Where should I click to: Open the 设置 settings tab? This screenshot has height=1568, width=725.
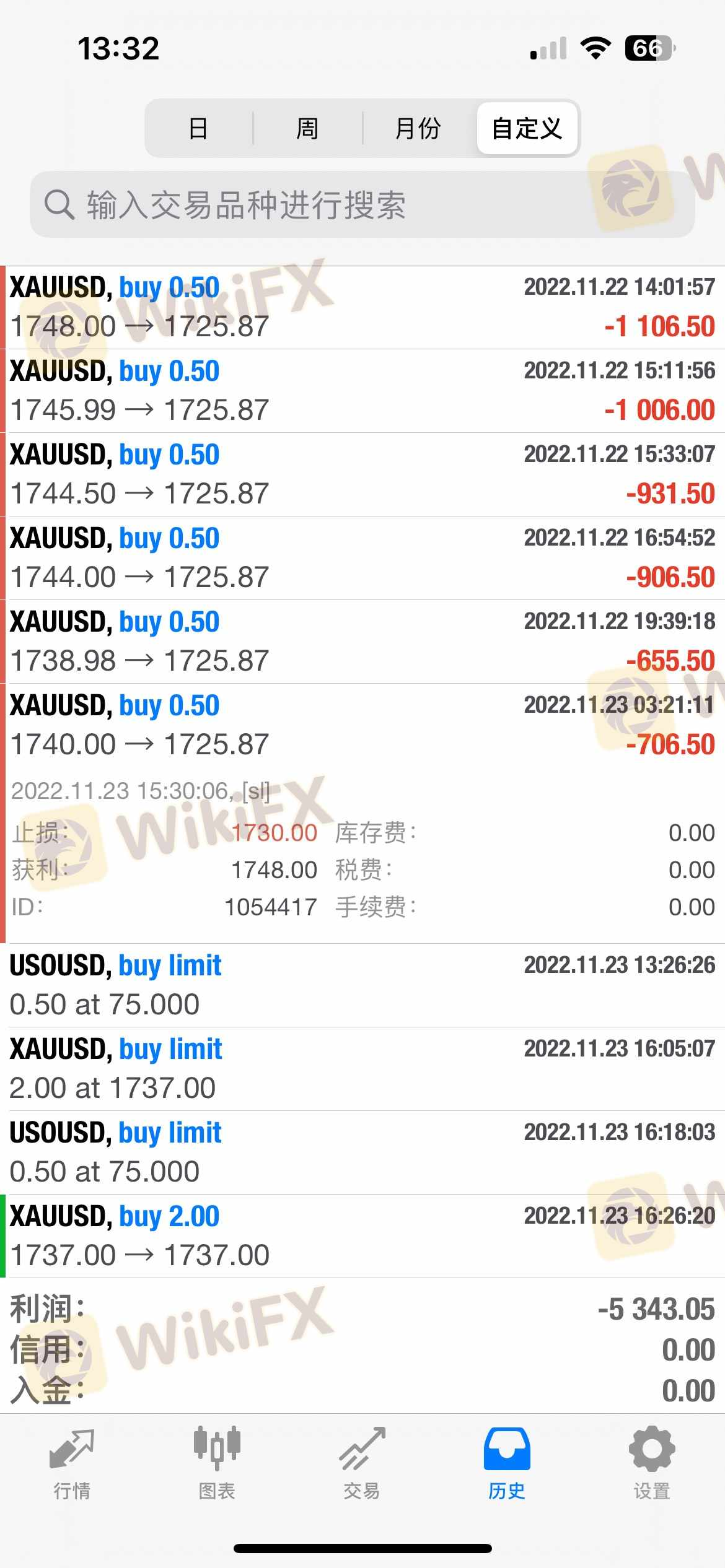tap(652, 1465)
